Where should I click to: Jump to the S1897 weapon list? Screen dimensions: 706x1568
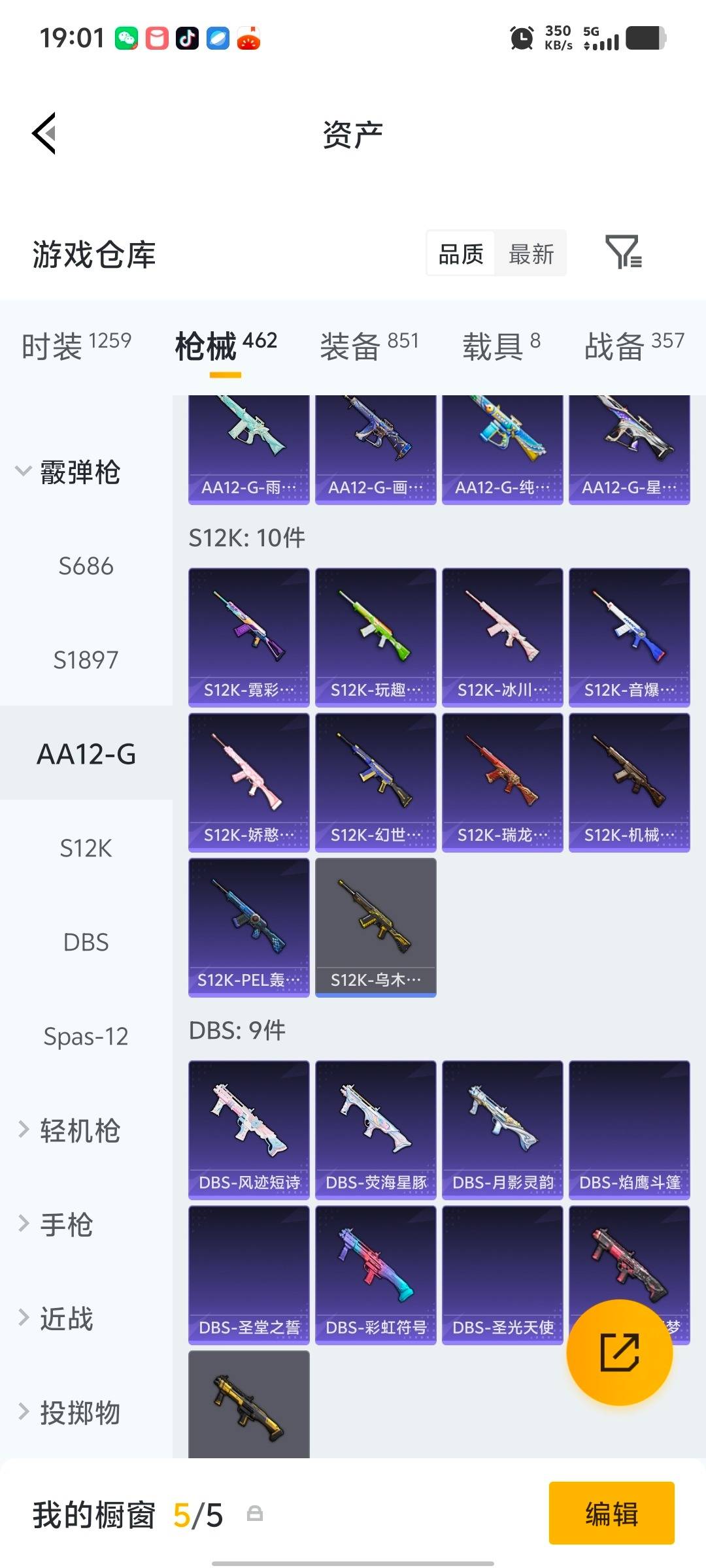[86, 660]
